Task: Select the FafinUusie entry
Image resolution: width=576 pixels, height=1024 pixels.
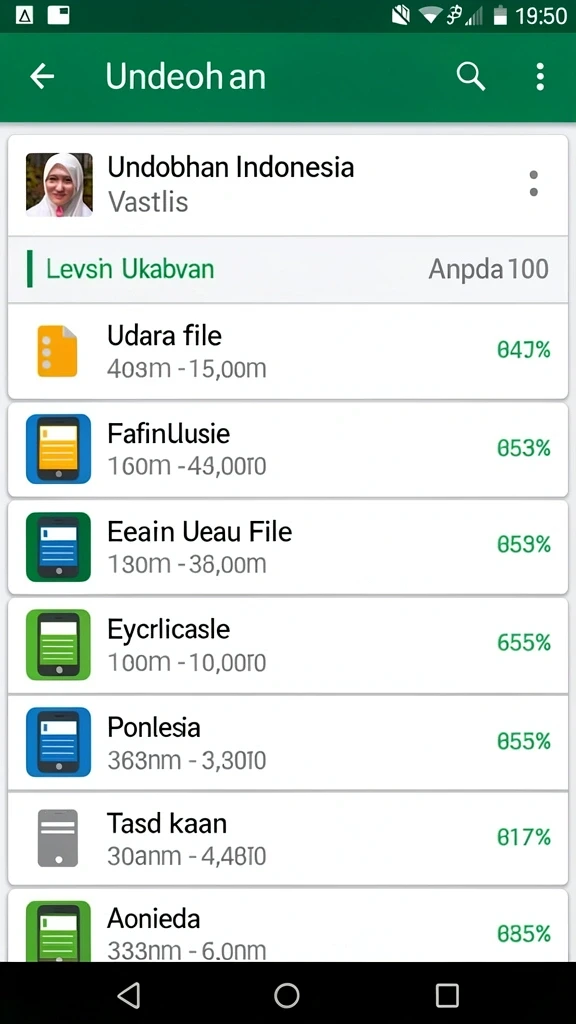Action: click(287, 449)
